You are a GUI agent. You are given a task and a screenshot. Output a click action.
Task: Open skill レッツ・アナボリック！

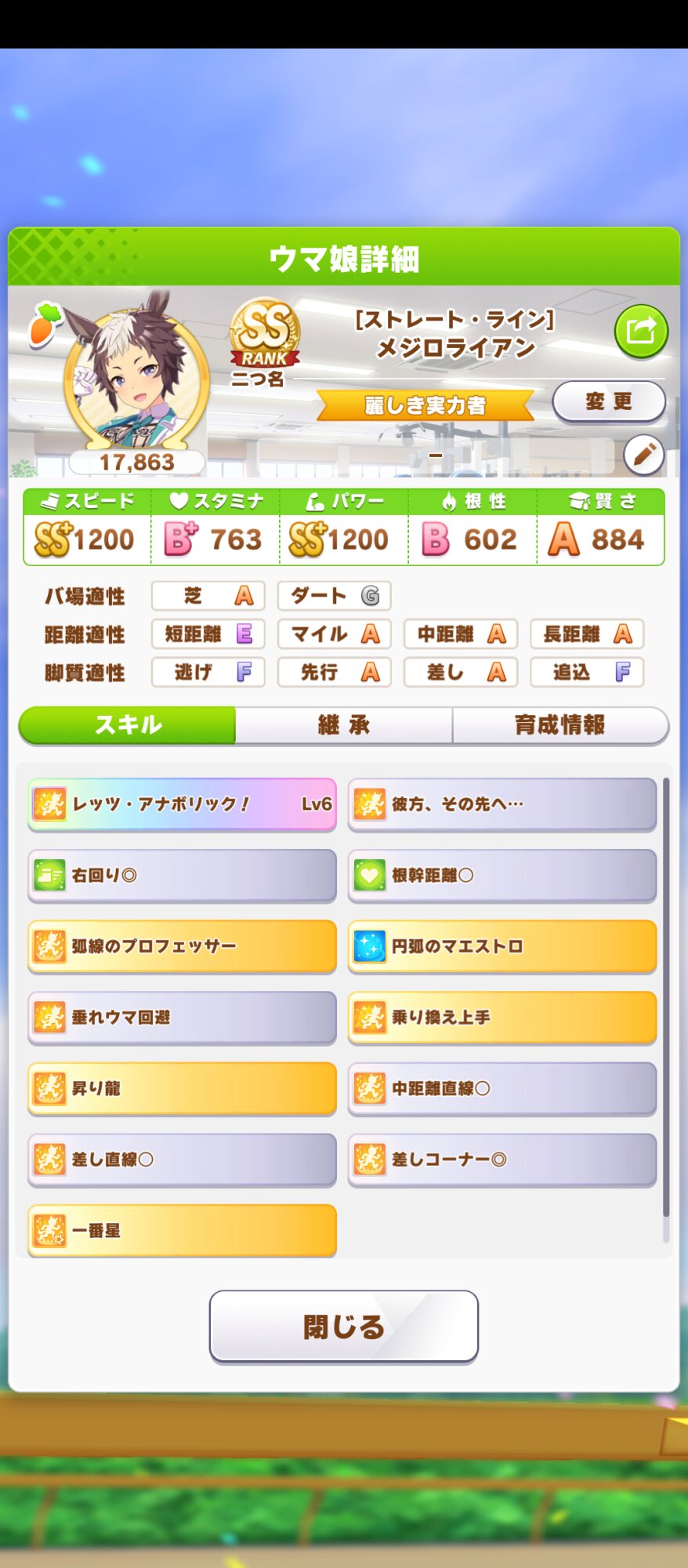coord(182,804)
